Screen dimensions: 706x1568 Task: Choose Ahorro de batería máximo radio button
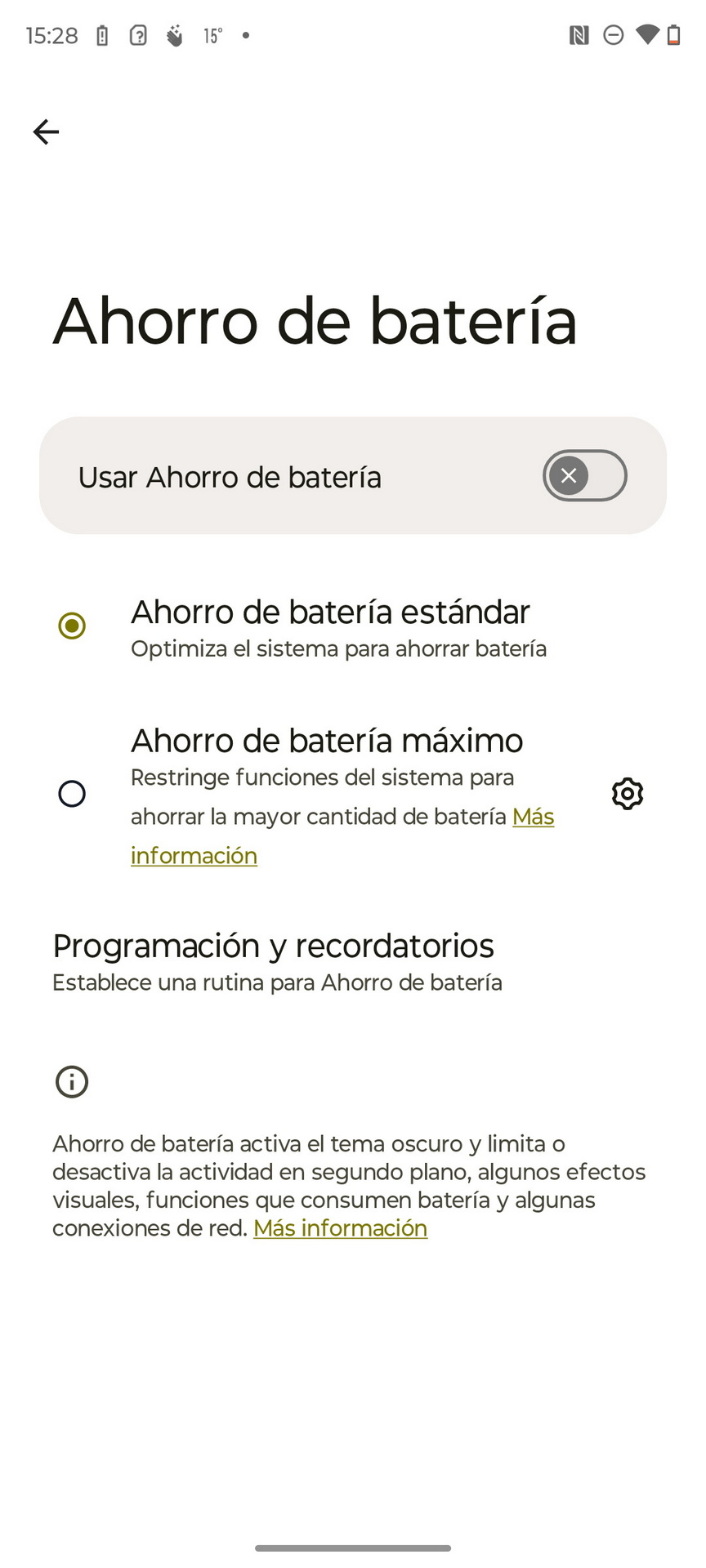pos(72,793)
